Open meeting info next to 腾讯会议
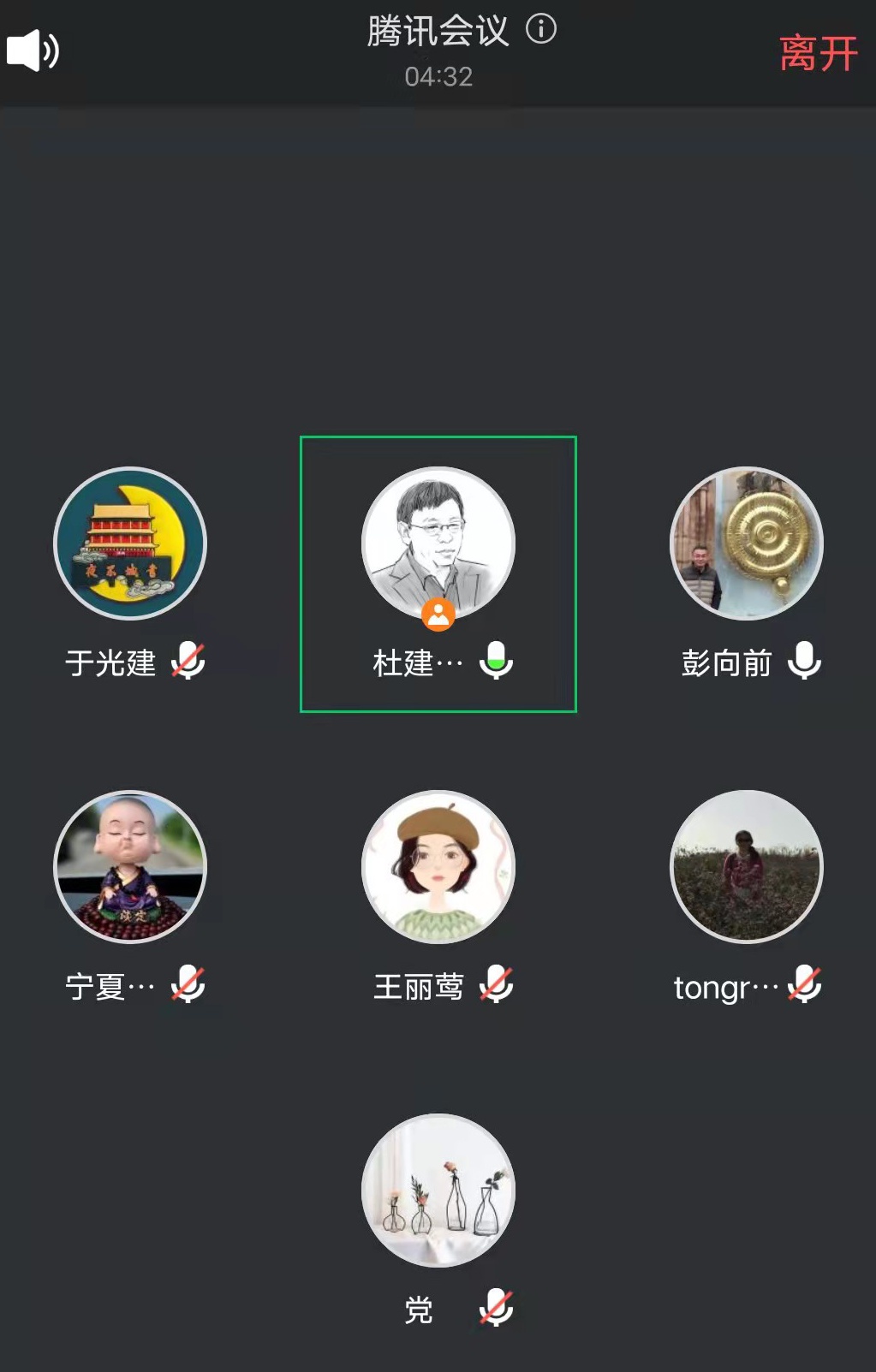The image size is (876, 1372). point(541,30)
